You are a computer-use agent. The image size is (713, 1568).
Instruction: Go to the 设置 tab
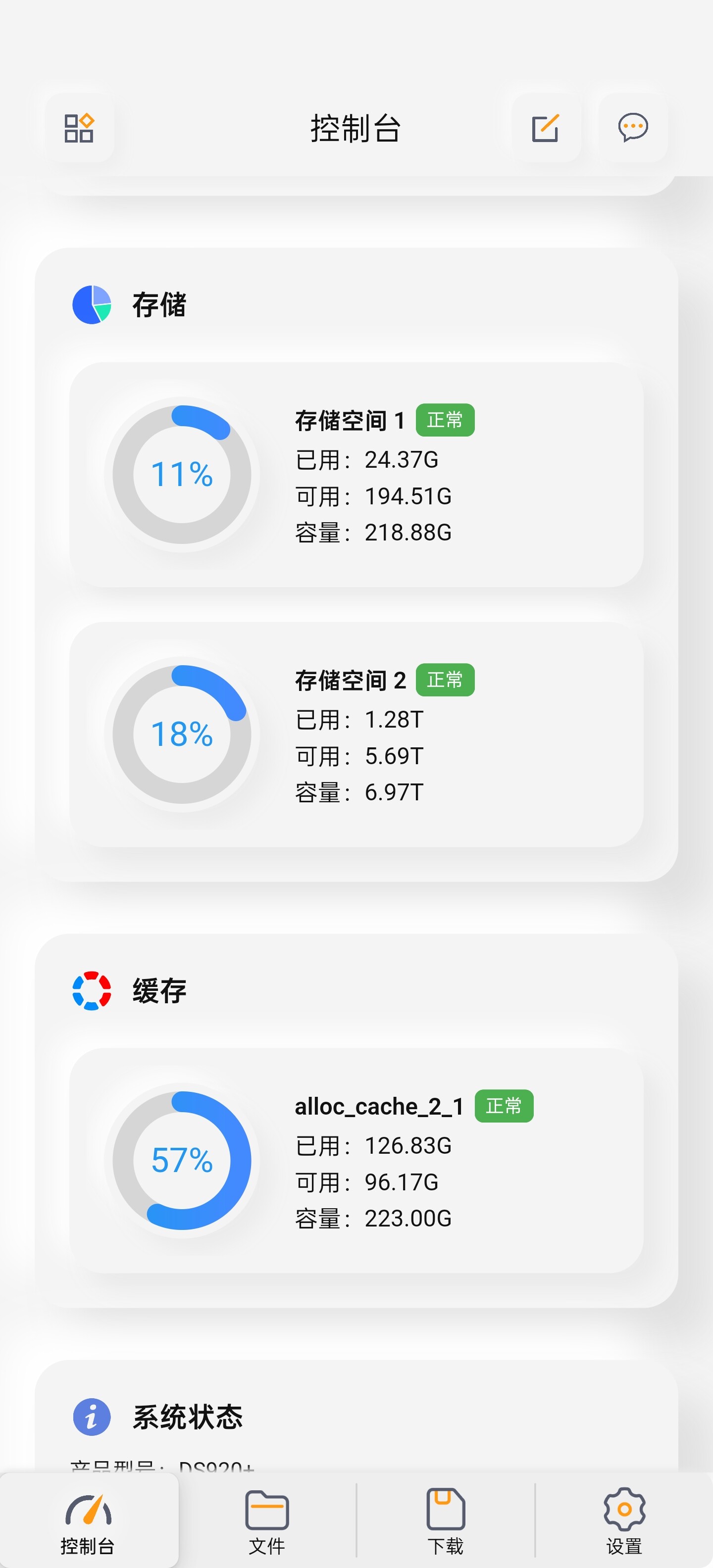[624, 1520]
